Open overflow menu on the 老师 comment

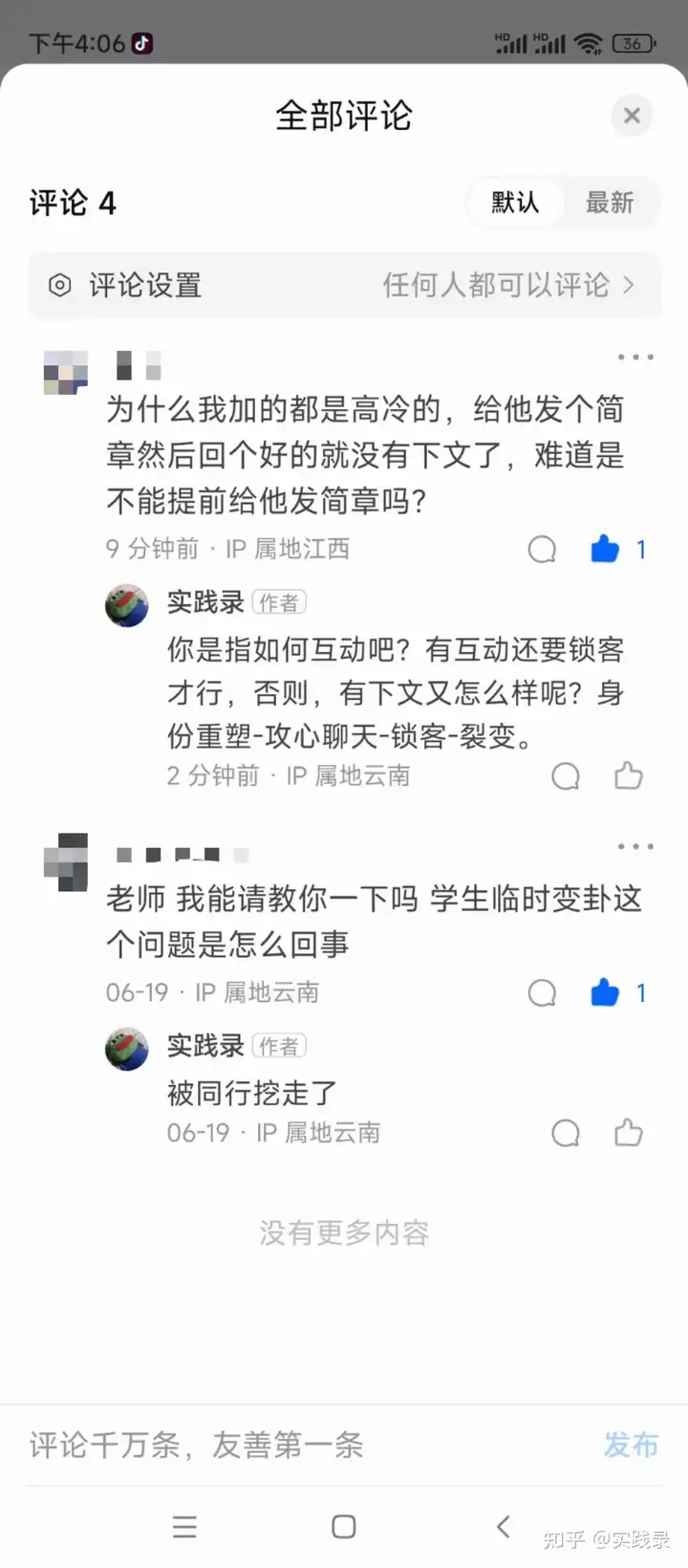pyautogui.click(x=635, y=847)
